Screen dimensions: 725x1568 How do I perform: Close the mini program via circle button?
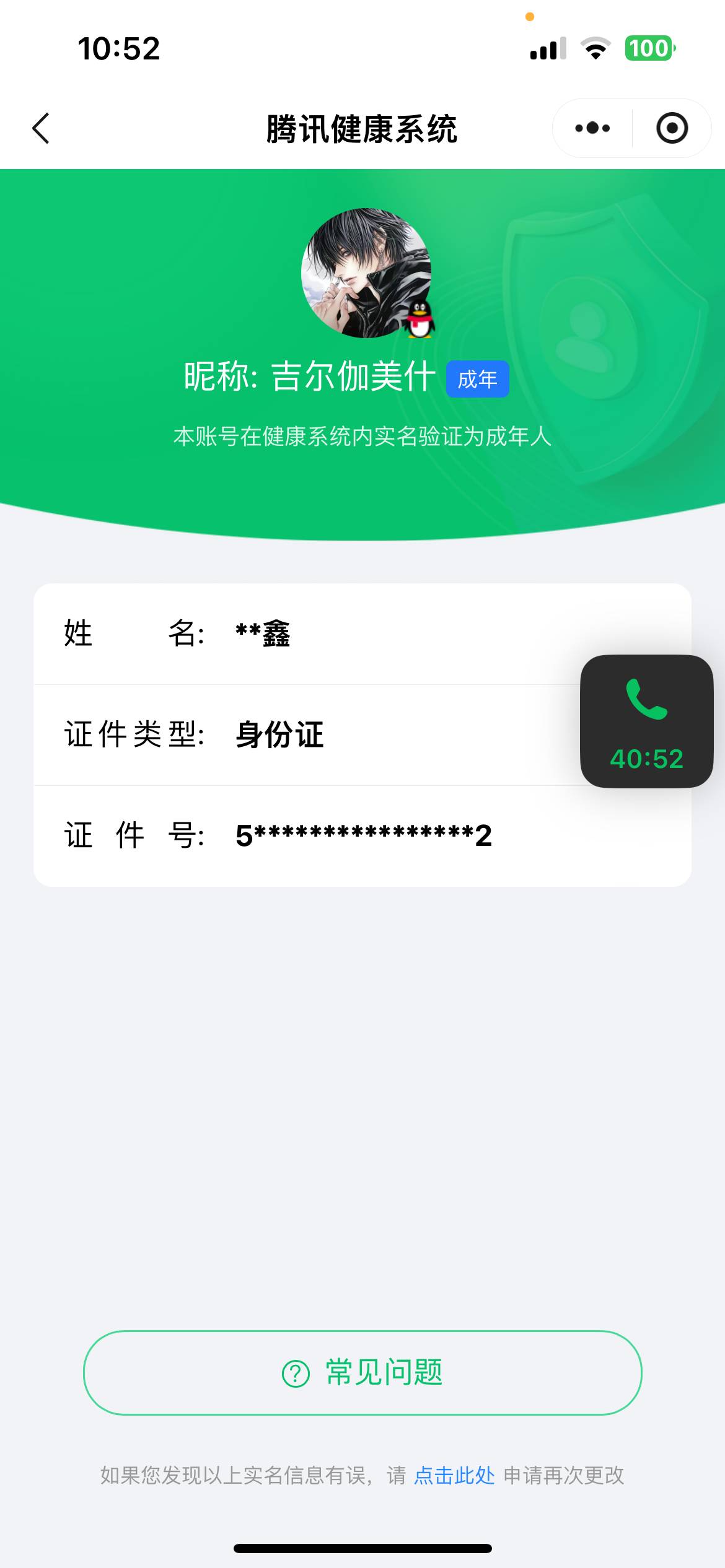pyautogui.click(x=672, y=129)
